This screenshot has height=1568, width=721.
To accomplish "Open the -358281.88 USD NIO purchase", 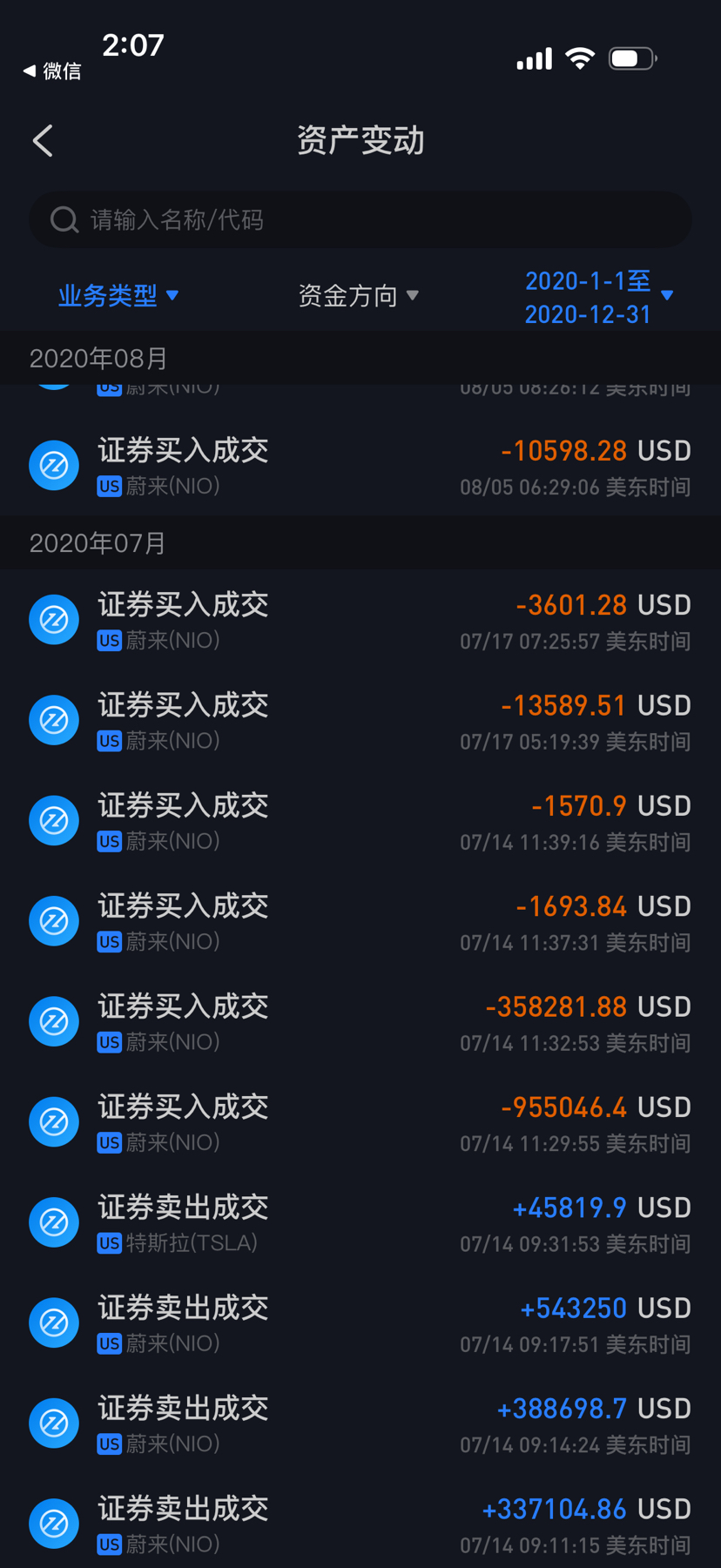I will click(360, 1022).
